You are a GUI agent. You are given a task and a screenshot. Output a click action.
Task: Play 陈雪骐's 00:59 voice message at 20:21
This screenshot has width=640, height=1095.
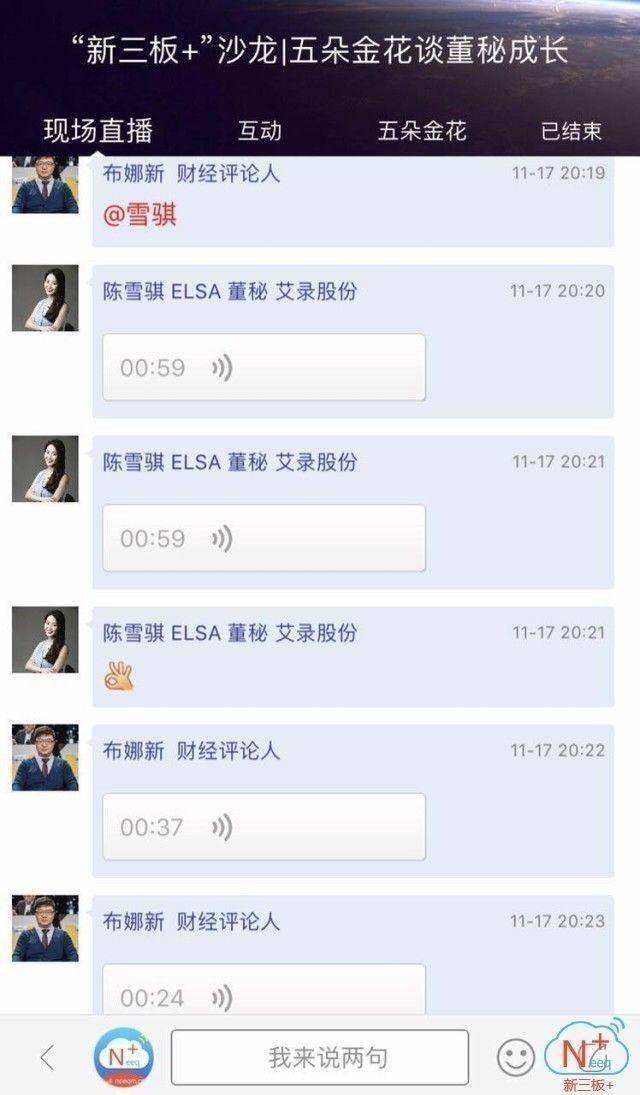264,539
